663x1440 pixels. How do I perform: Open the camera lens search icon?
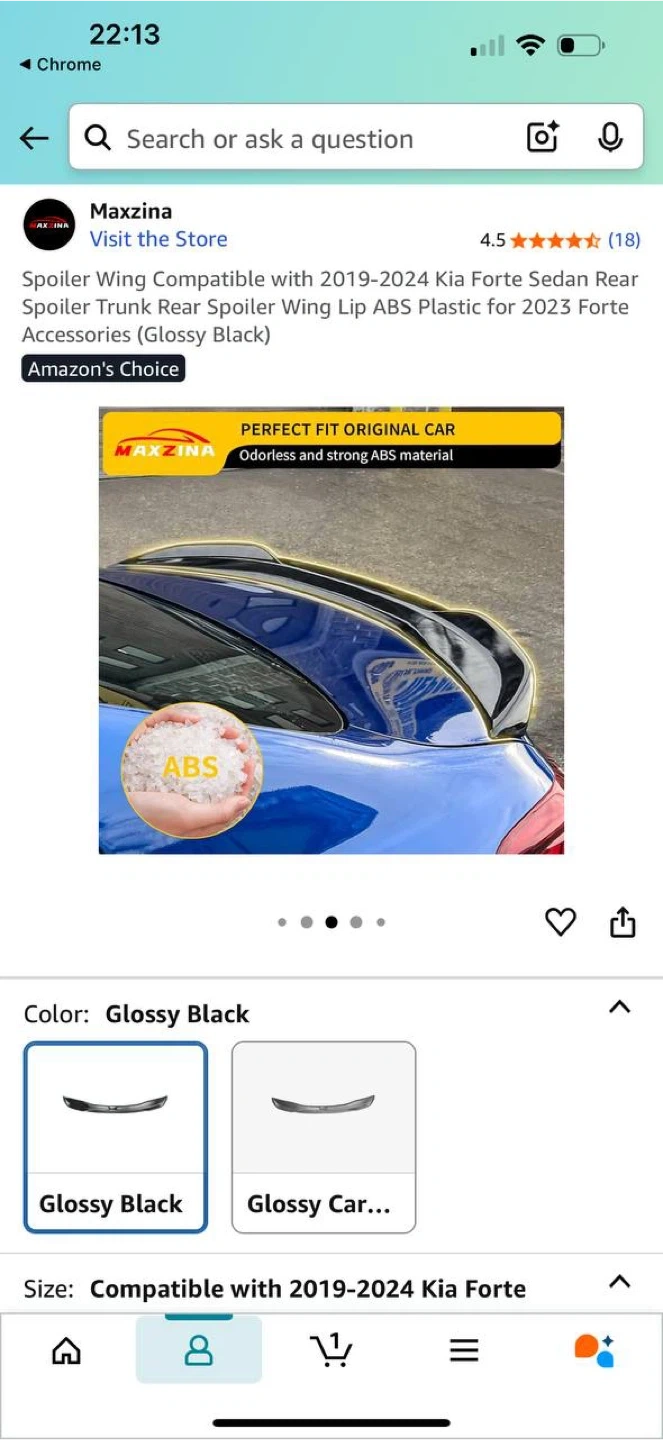[543, 138]
